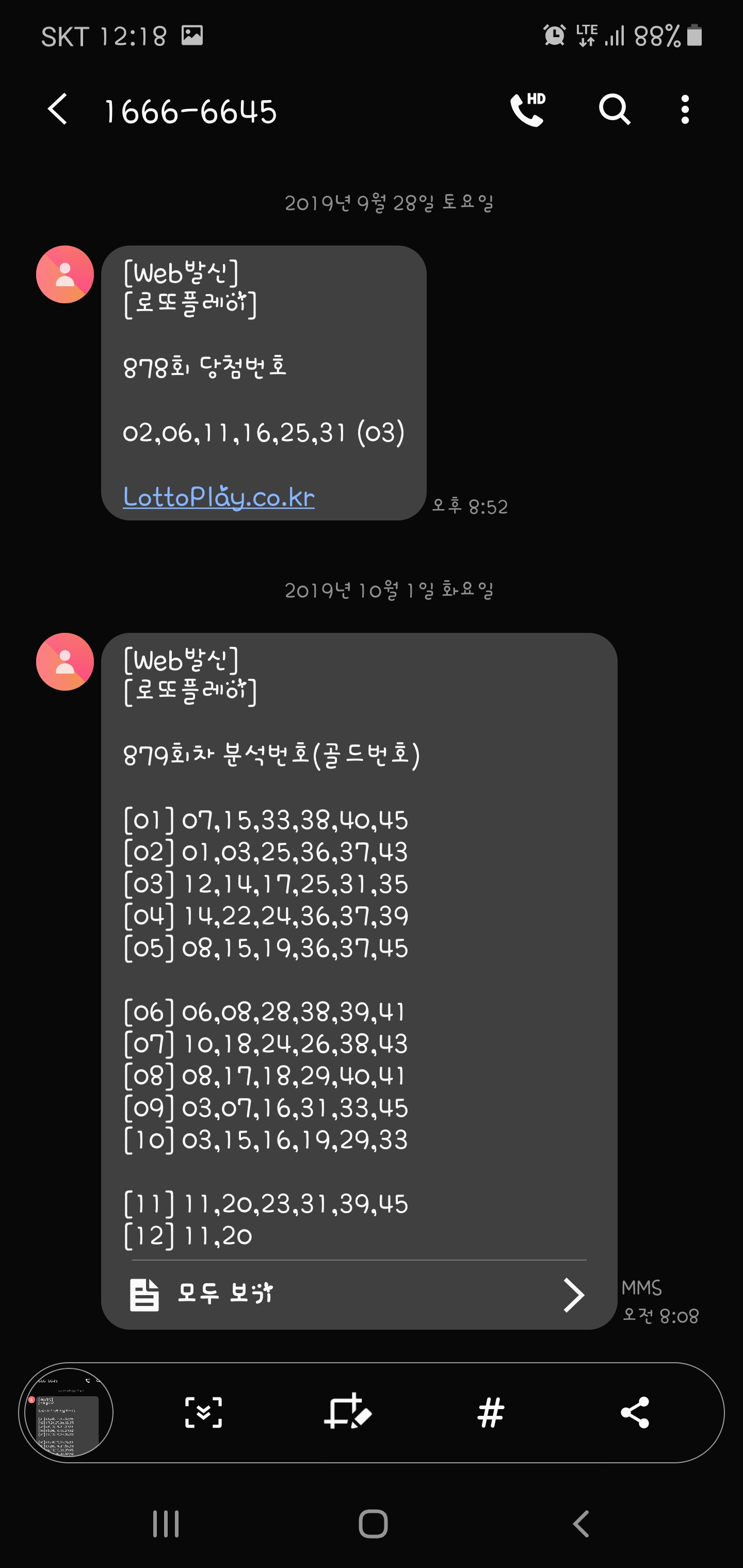Add hashtag tags to the screenshot
The width and height of the screenshot is (743, 1568).
pyautogui.click(x=491, y=1412)
